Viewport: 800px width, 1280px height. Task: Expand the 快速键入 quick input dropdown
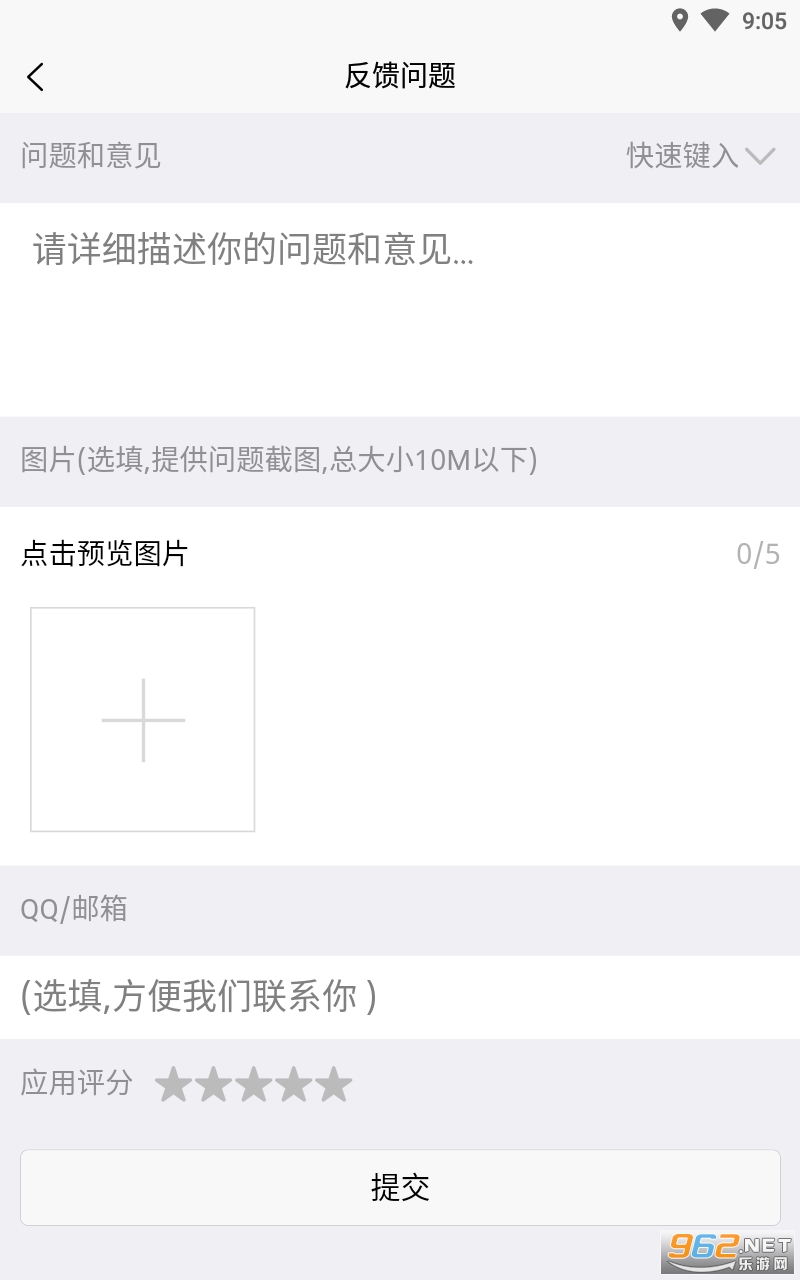(x=700, y=156)
